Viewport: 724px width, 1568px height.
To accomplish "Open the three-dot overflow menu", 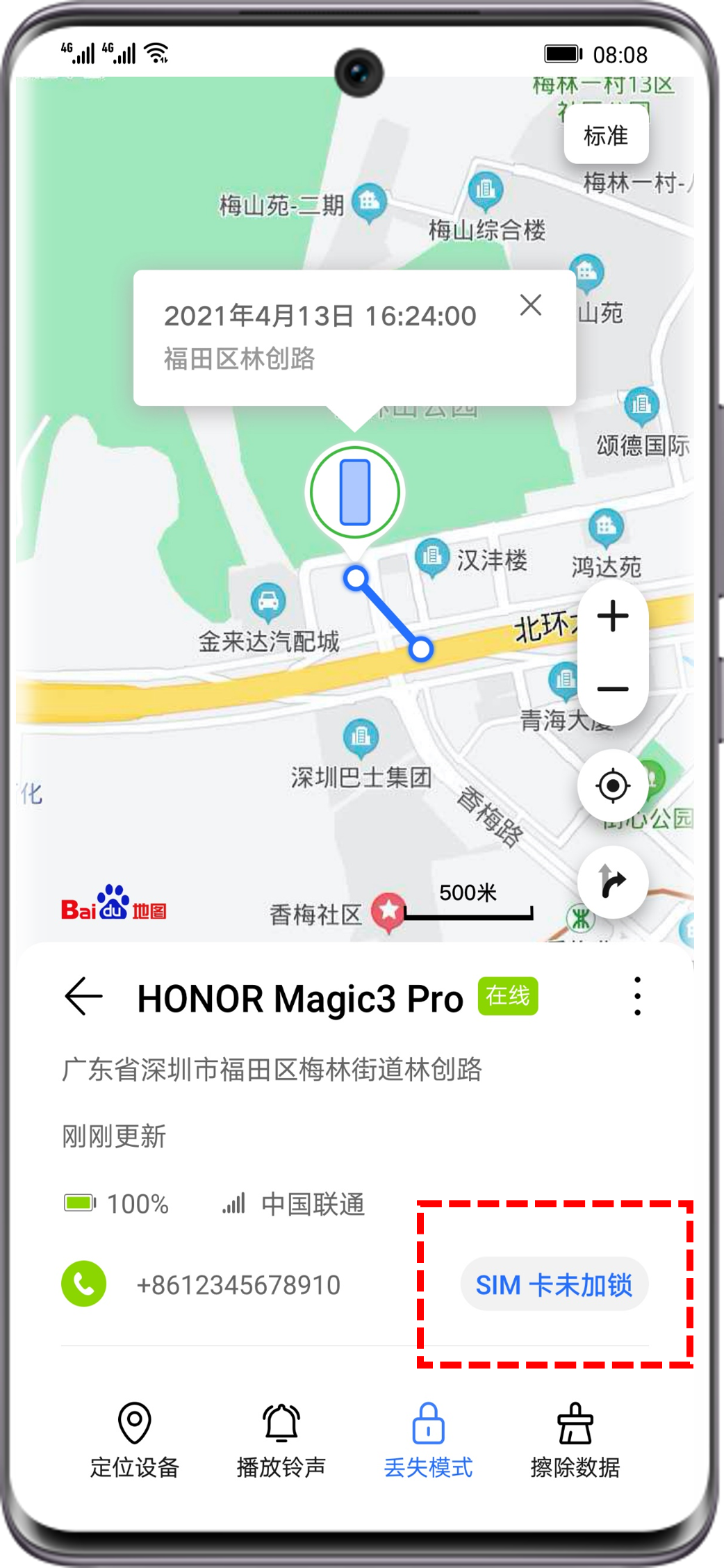I will click(637, 997).
